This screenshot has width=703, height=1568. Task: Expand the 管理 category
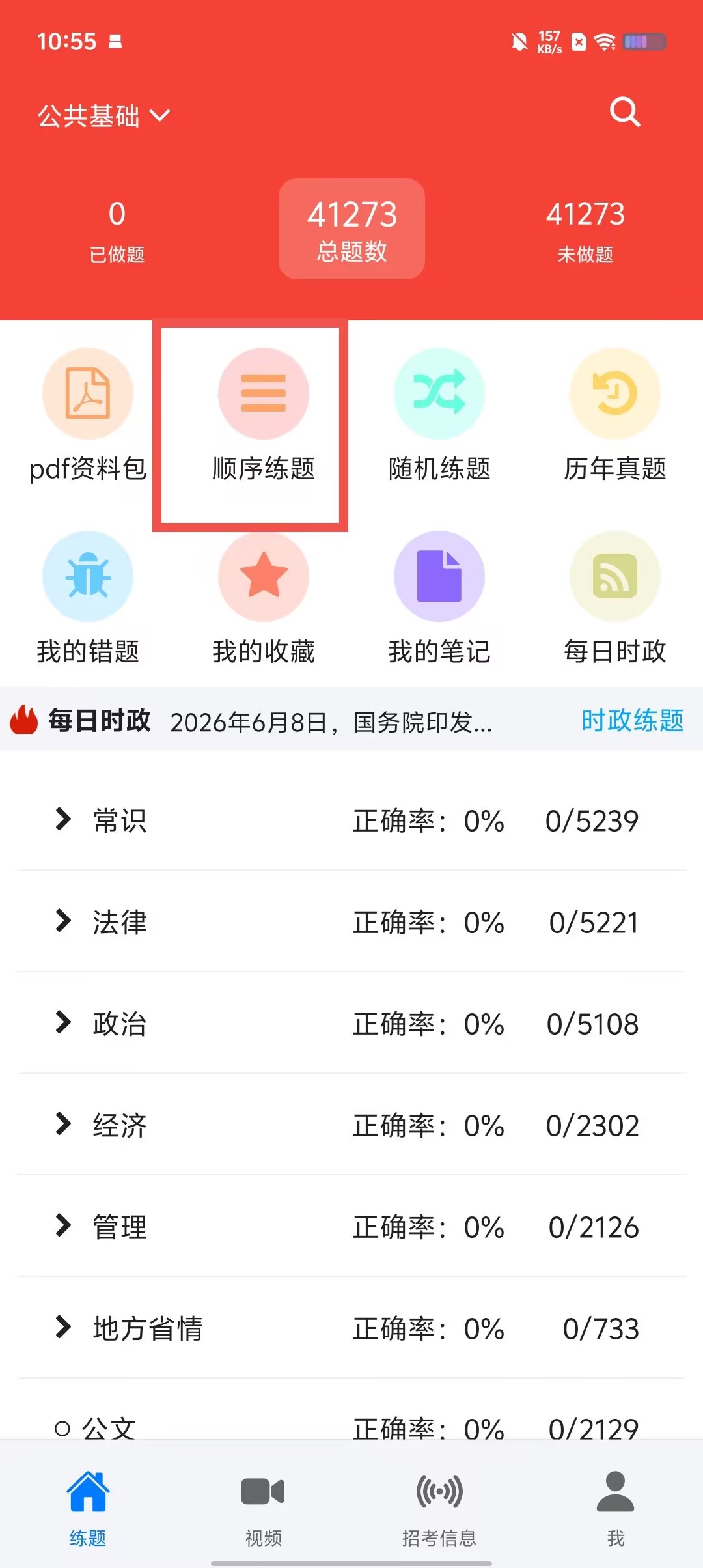351,1227
